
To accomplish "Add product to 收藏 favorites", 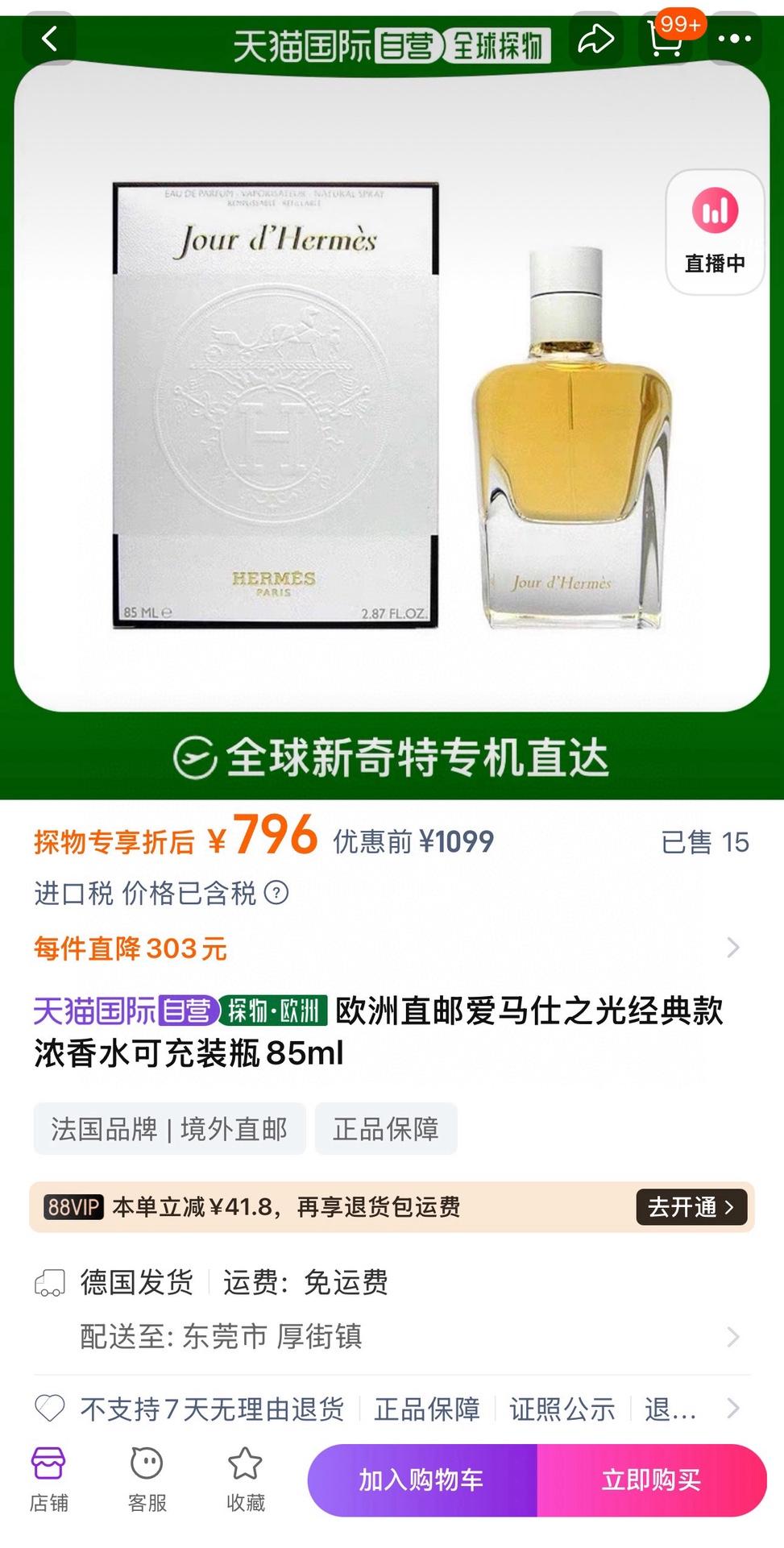I will [x=245, y=1480].
